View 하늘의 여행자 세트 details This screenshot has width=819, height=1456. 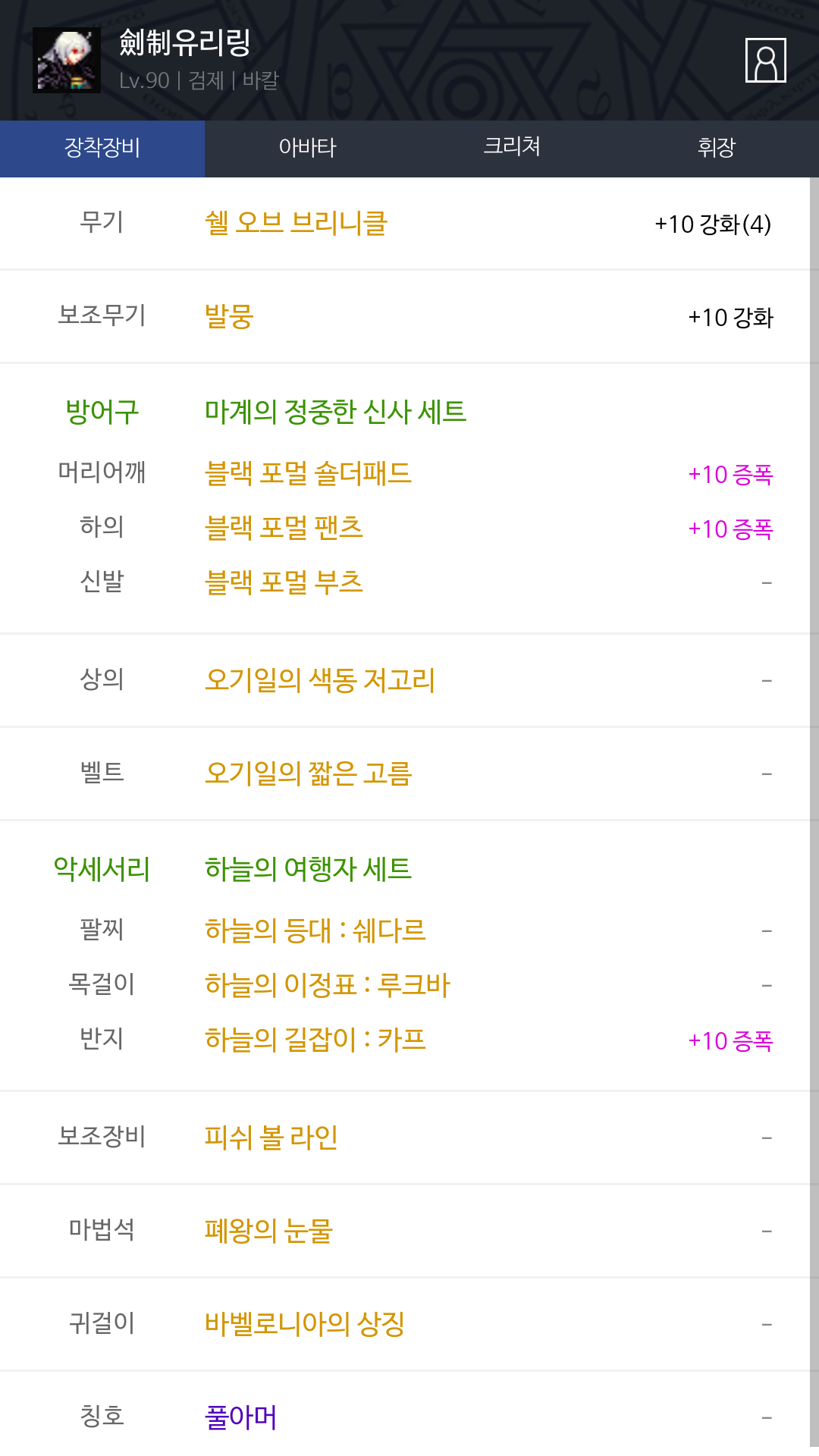[x=309, y=869]
